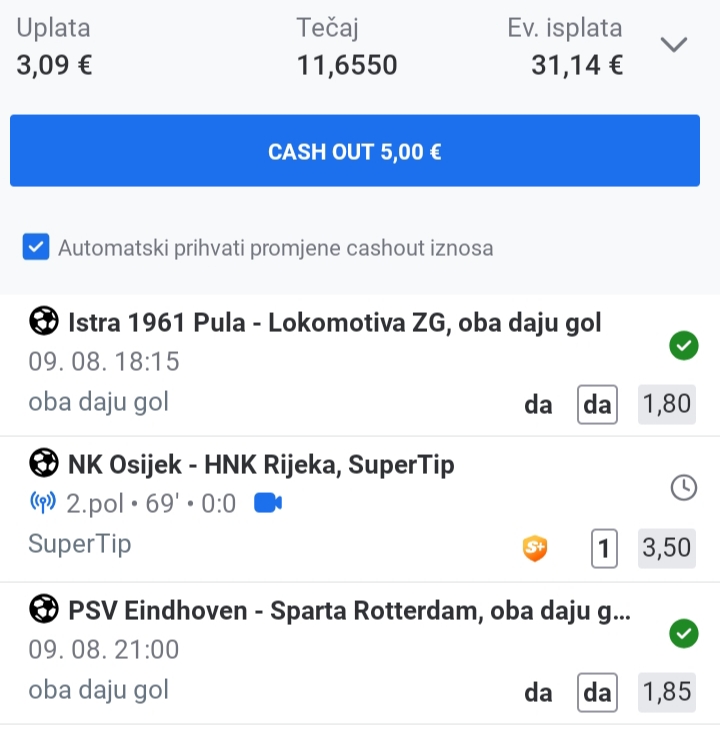Open Istra 1961 Pula - Lokomotiva ZG match
Screen dimensions: 720x749
pos(334,322)
